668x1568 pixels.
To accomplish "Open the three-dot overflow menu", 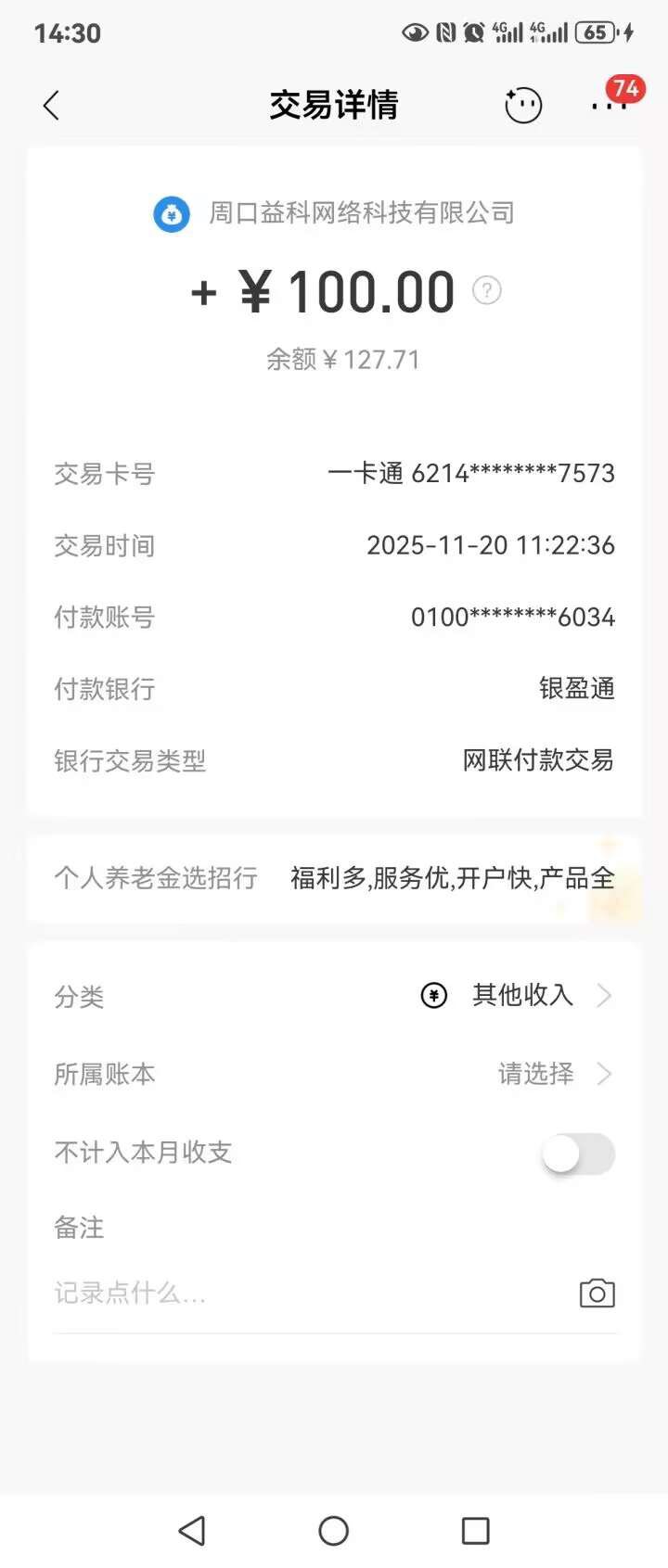I will tap(608, 106).
